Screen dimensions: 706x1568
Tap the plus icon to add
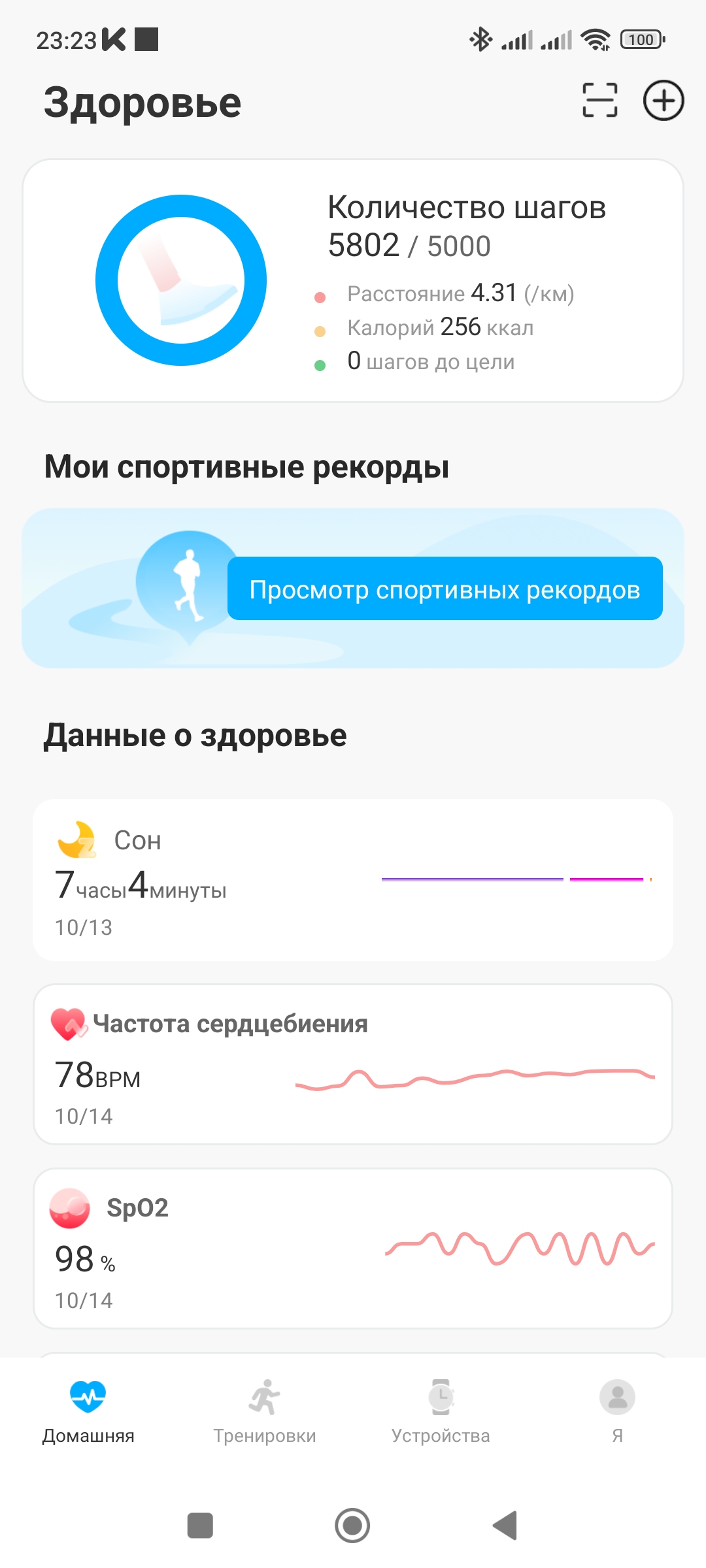coord(664,101)
